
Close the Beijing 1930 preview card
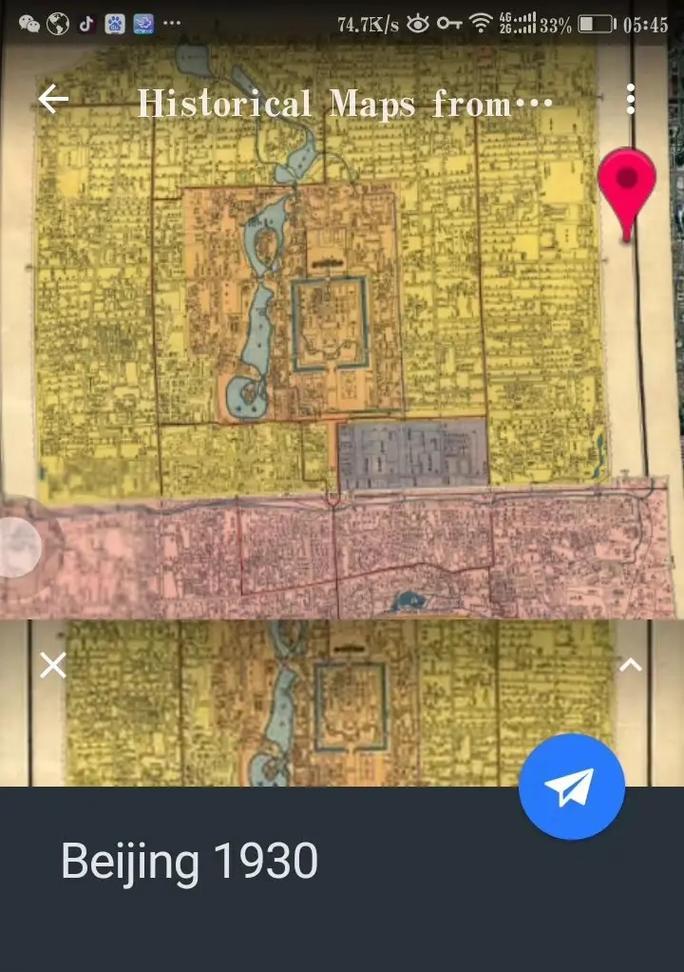tap(53, 665)
